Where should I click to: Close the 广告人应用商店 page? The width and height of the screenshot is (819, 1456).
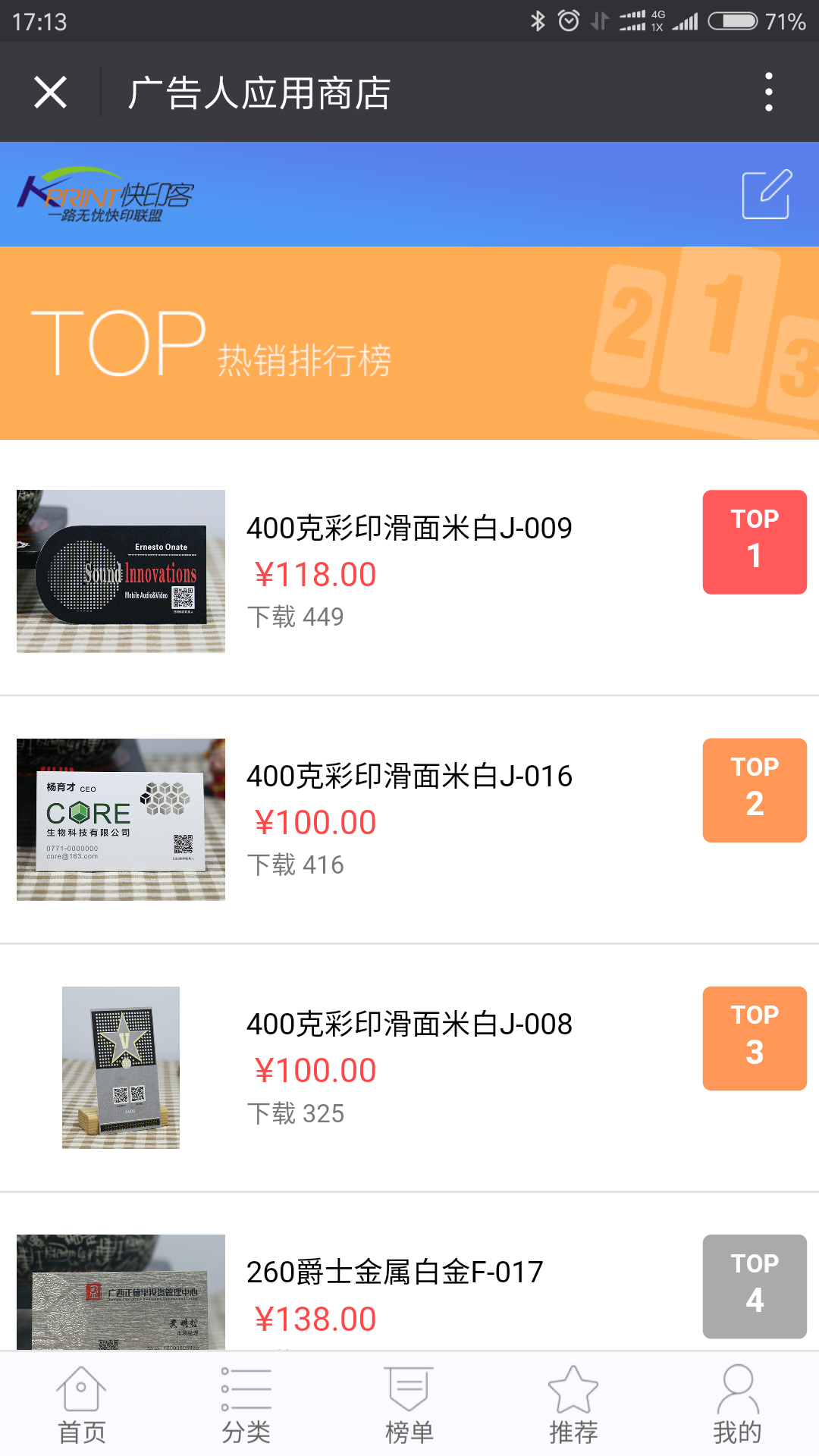coord(51,93)
